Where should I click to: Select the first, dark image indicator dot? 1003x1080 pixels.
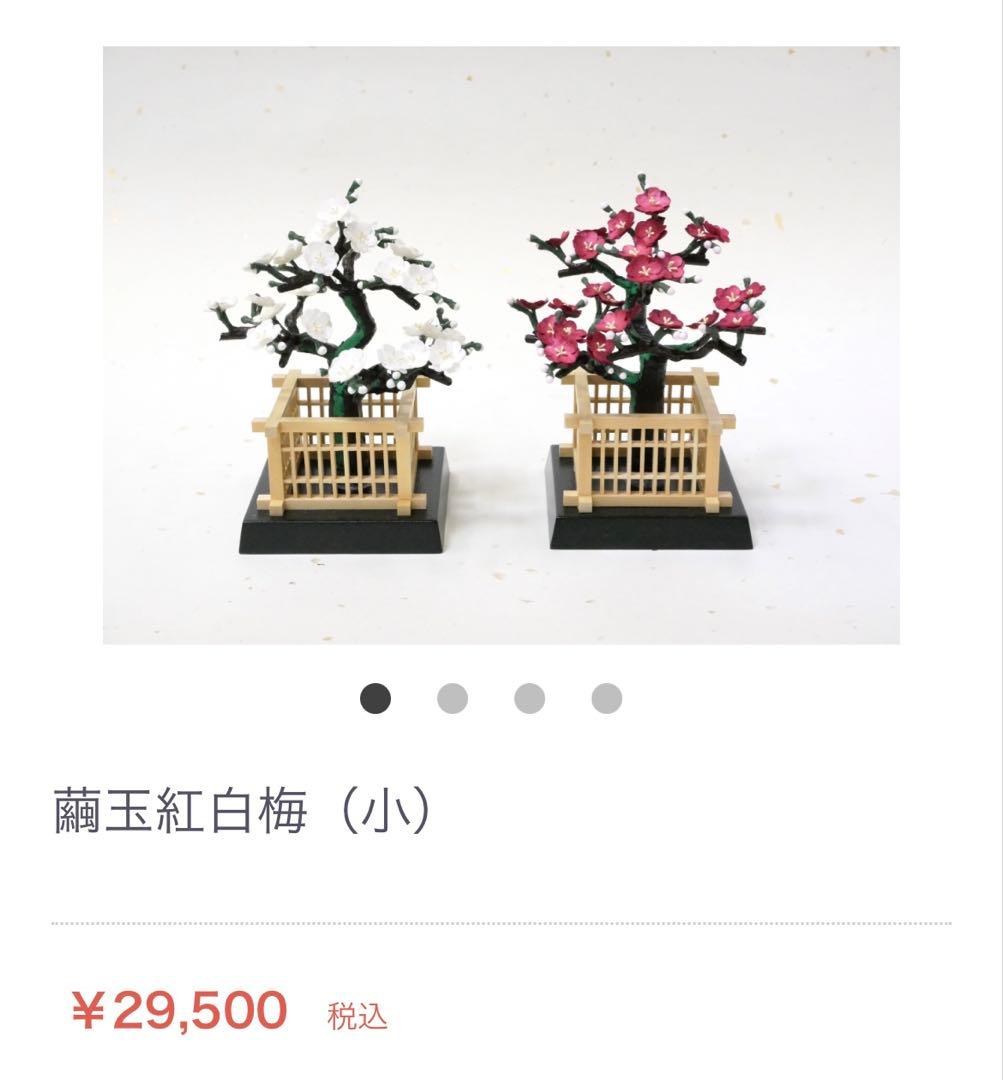[375, 698]
